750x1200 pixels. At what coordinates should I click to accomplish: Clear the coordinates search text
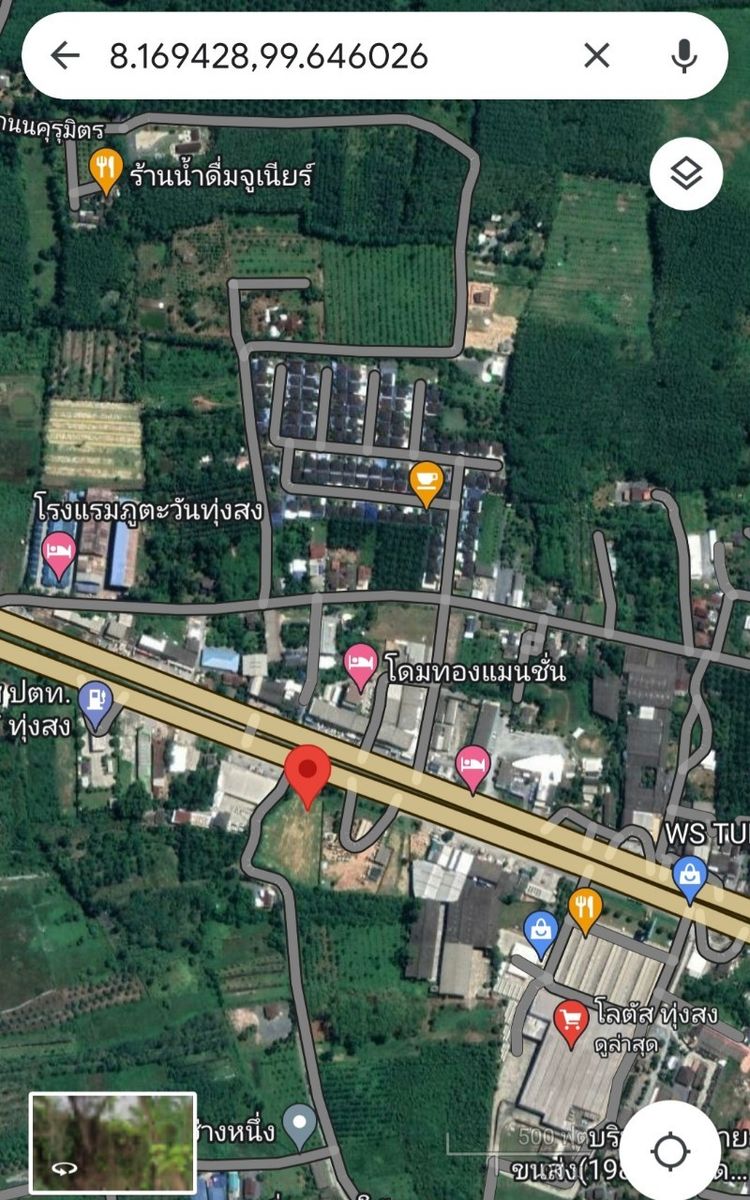click(x=597, y=56)
